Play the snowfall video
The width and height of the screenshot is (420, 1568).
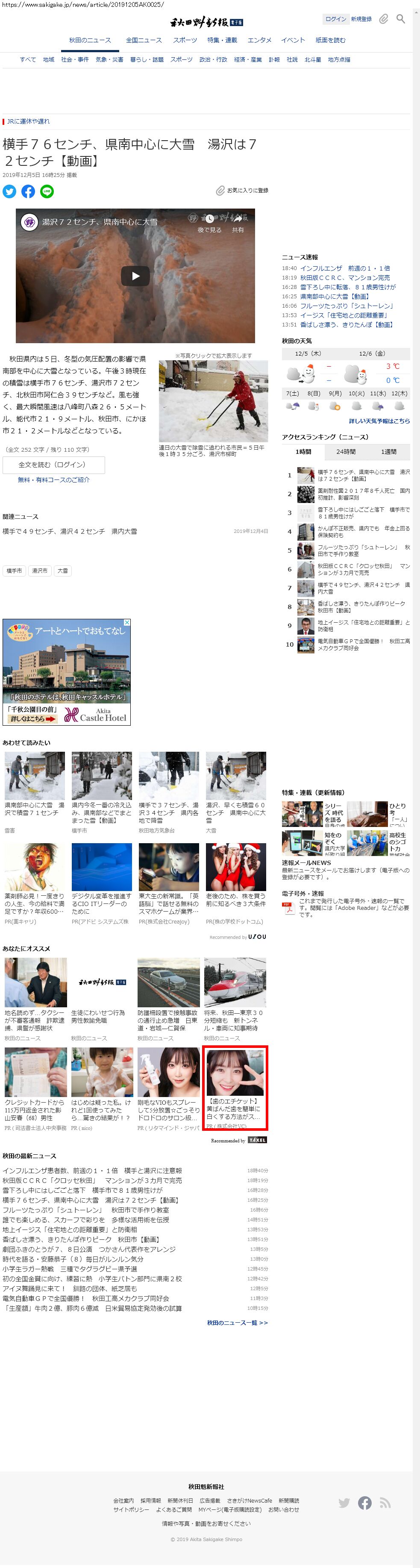(x=135, y=276)
